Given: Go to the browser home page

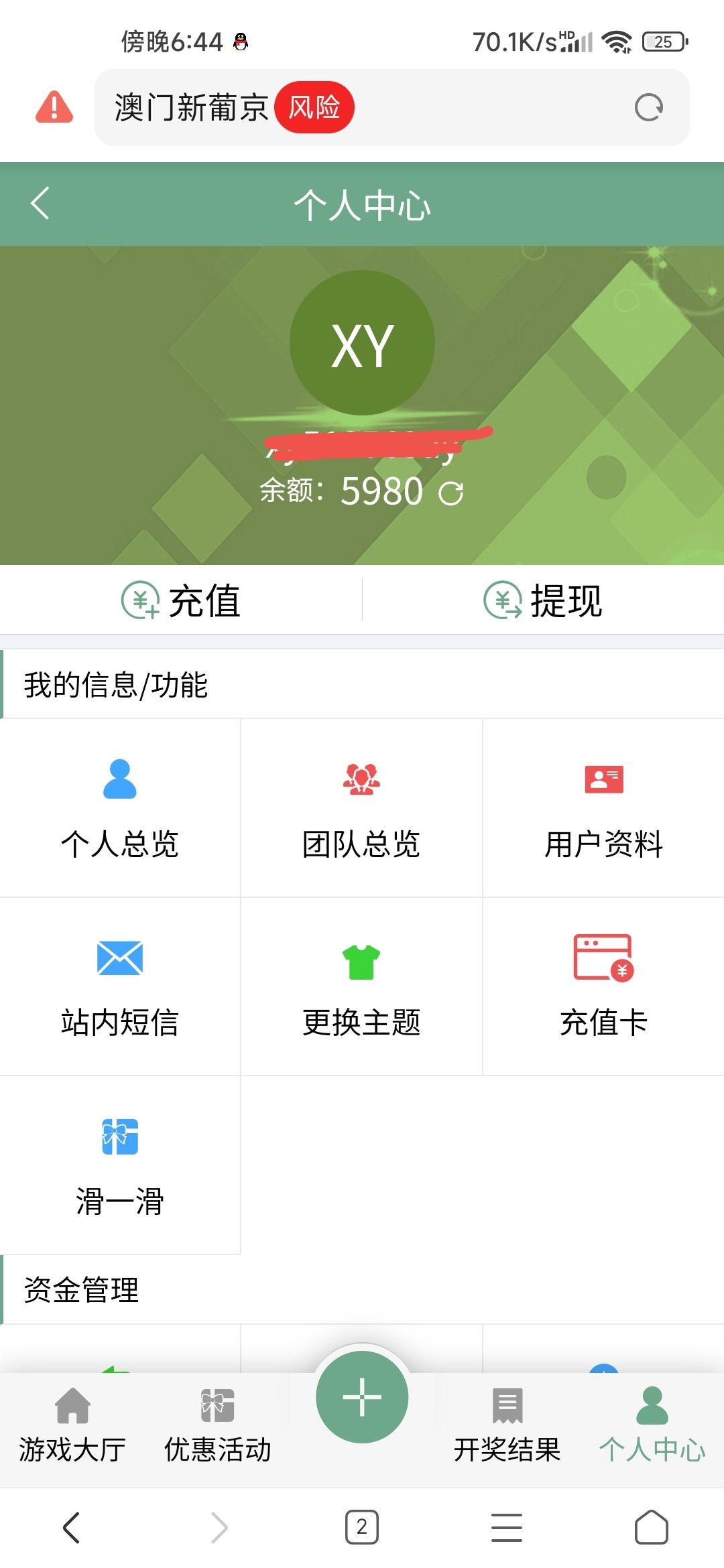Looking at the screenshot, I should click(x=651, y=1527).
